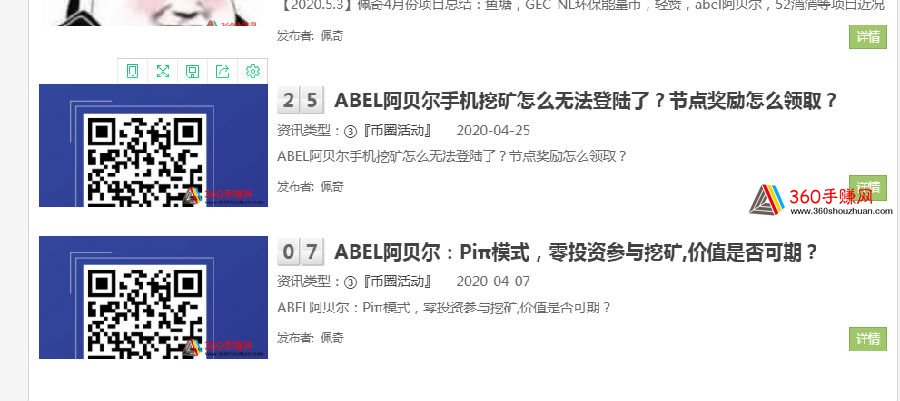Image resolution: width=900 pixels, height=401 pixels.
Task: Open article on ABEL阿贝尔手机挖矿 login problem
Action: (x=585, y=101)
